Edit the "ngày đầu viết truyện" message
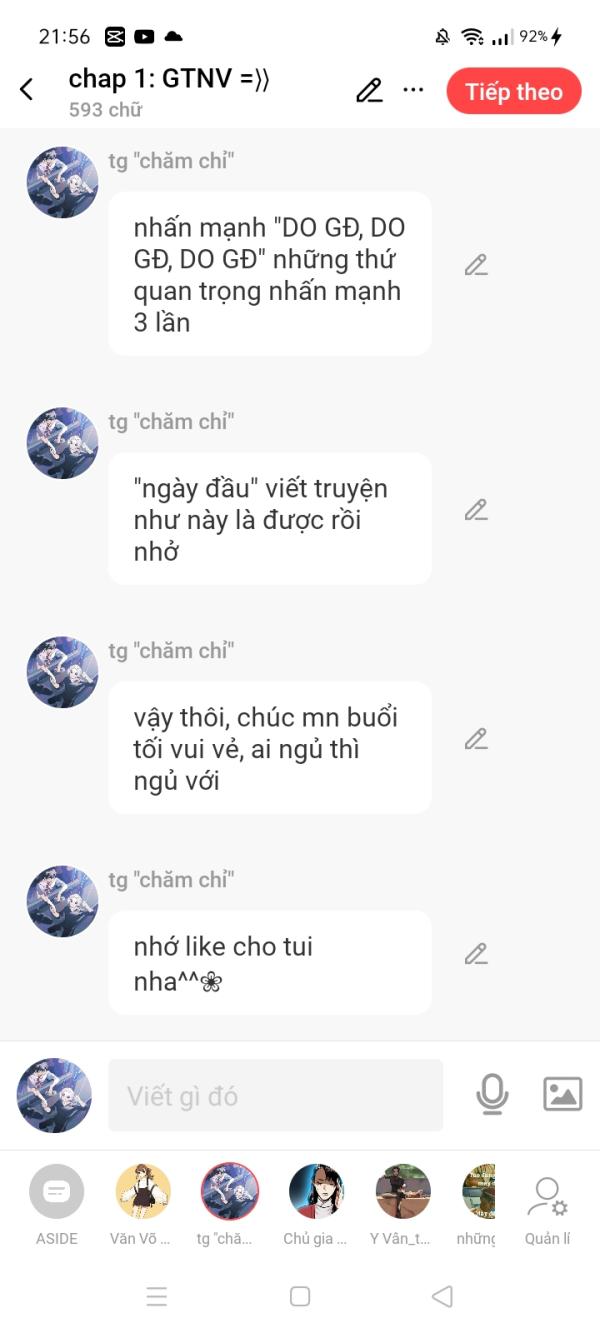This screenshot has width=600, height=1333. point(476,510)
